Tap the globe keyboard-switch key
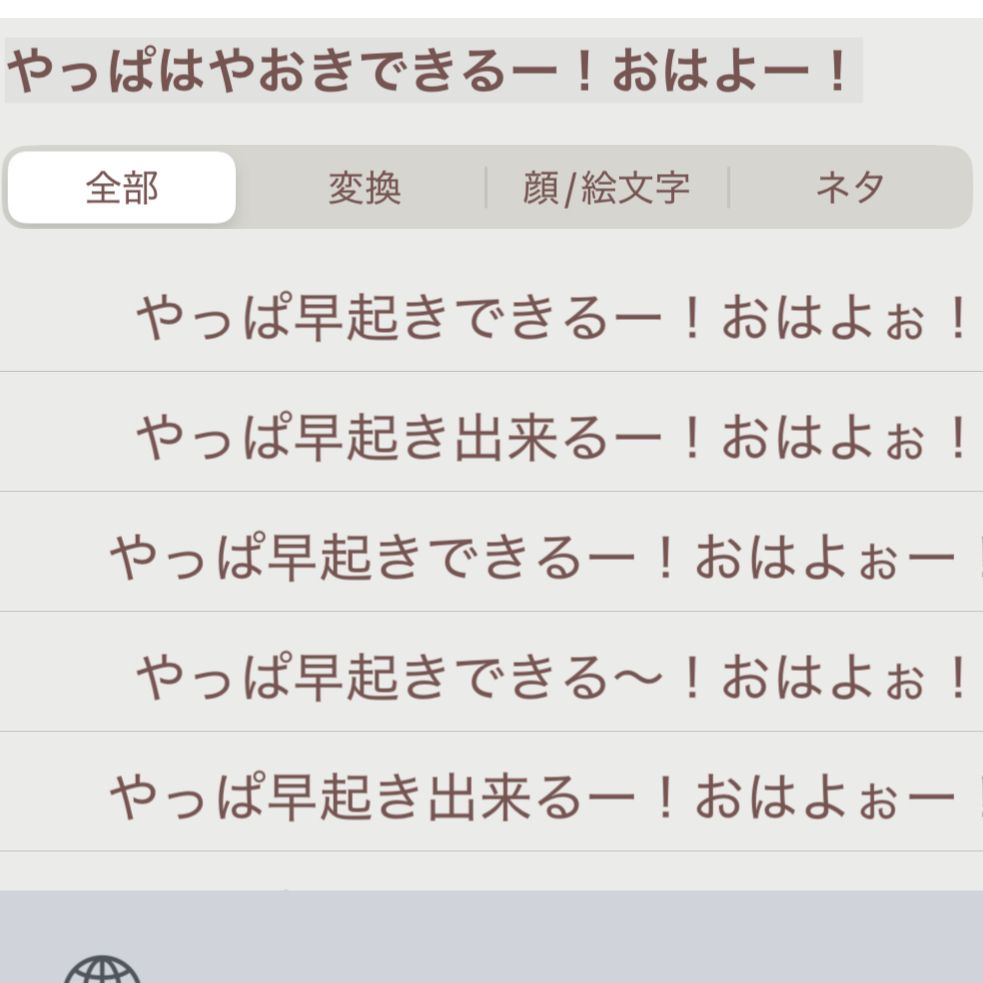 tap(102, 972)
